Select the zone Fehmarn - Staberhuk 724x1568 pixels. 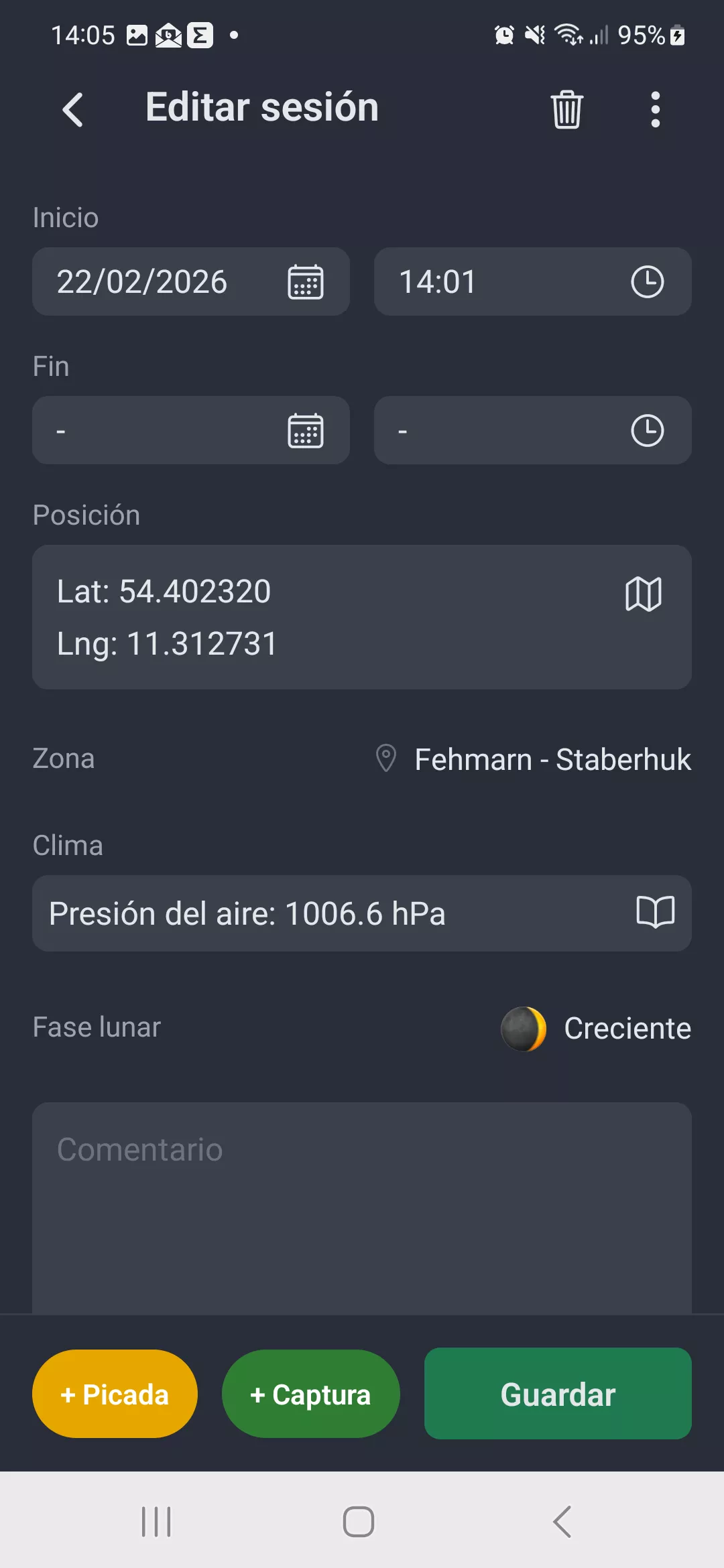point(551,759)
